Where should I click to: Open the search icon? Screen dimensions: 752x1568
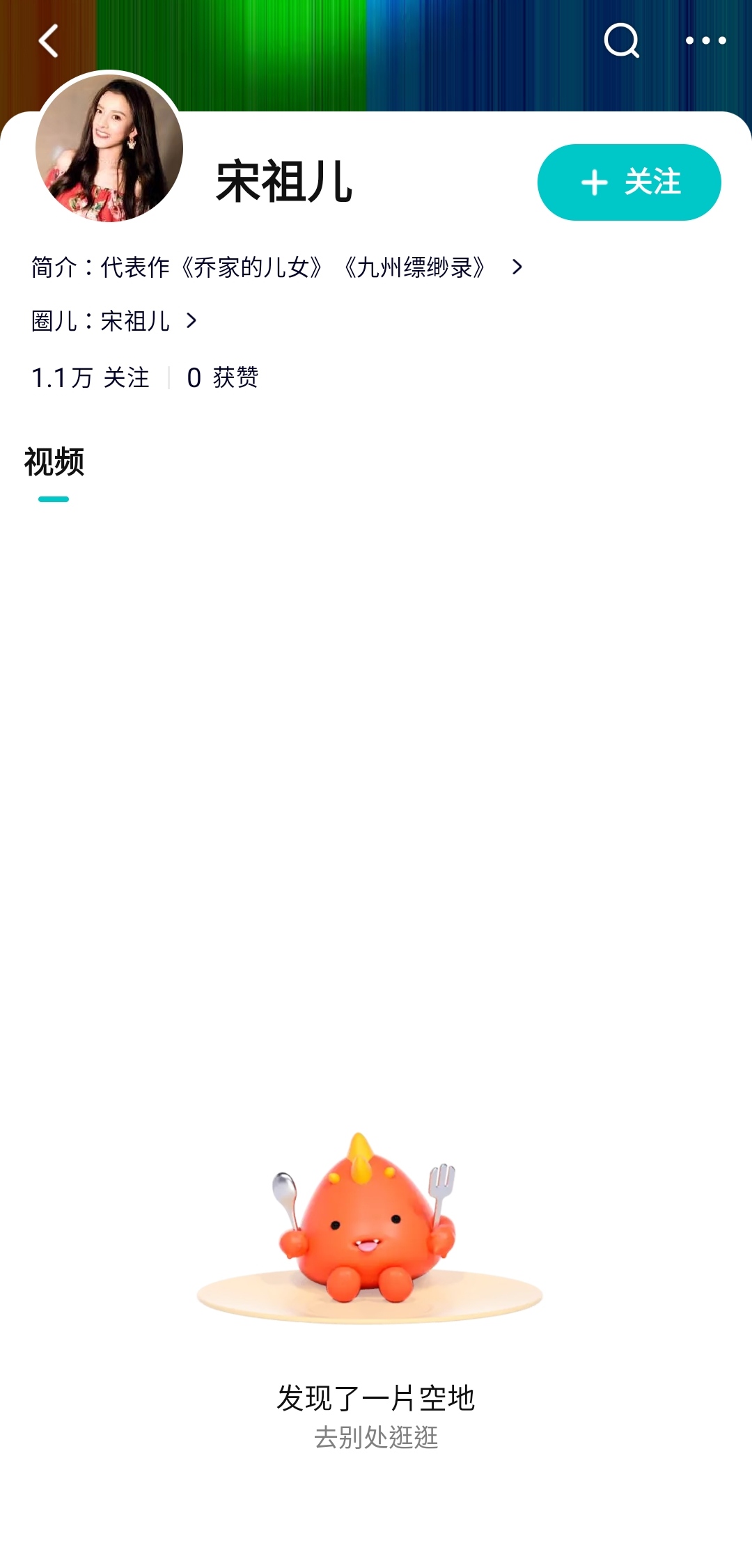(x=621, y=40)
